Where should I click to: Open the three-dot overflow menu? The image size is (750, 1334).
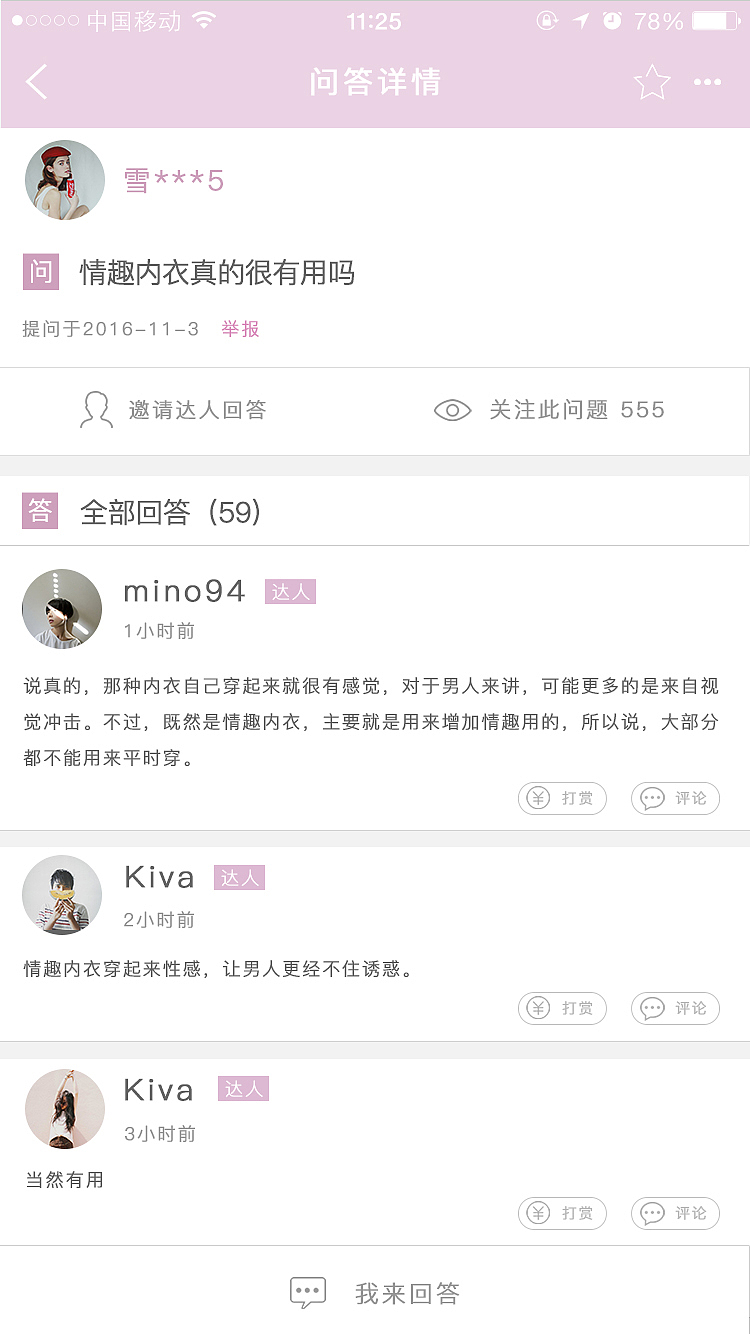(x=707, y=83)
